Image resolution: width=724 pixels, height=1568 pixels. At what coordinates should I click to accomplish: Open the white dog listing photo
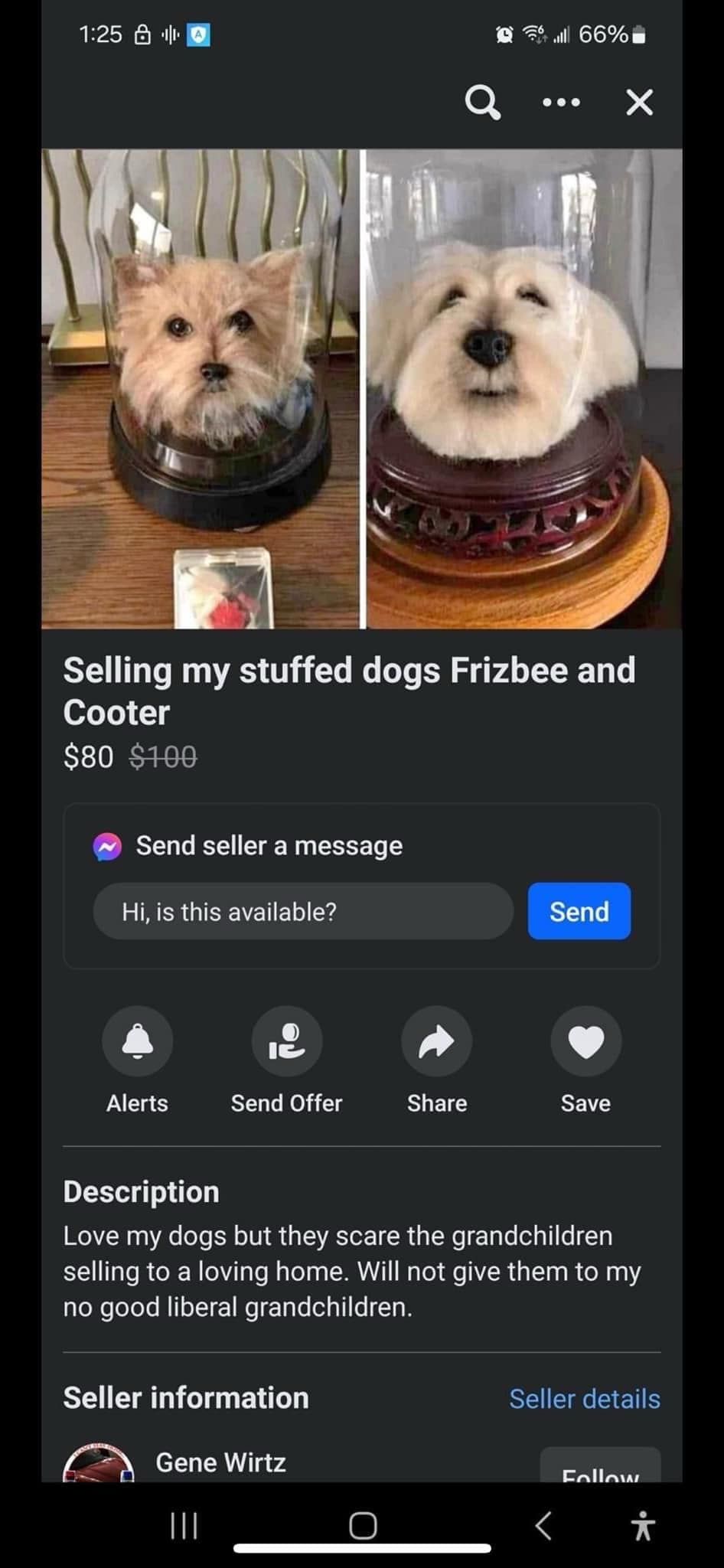click(x=524, y=388)
